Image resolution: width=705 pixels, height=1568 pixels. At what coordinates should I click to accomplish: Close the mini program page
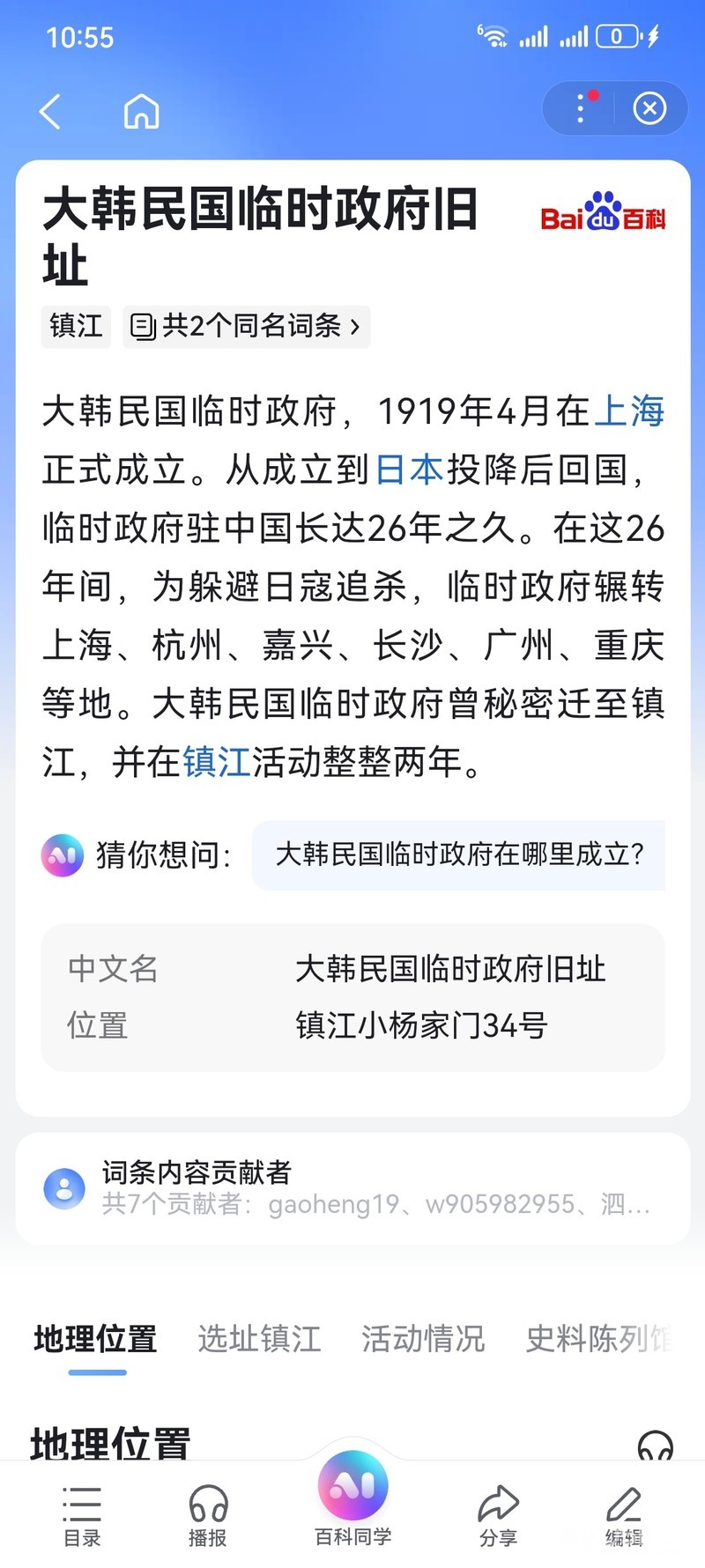pos(649,108)
